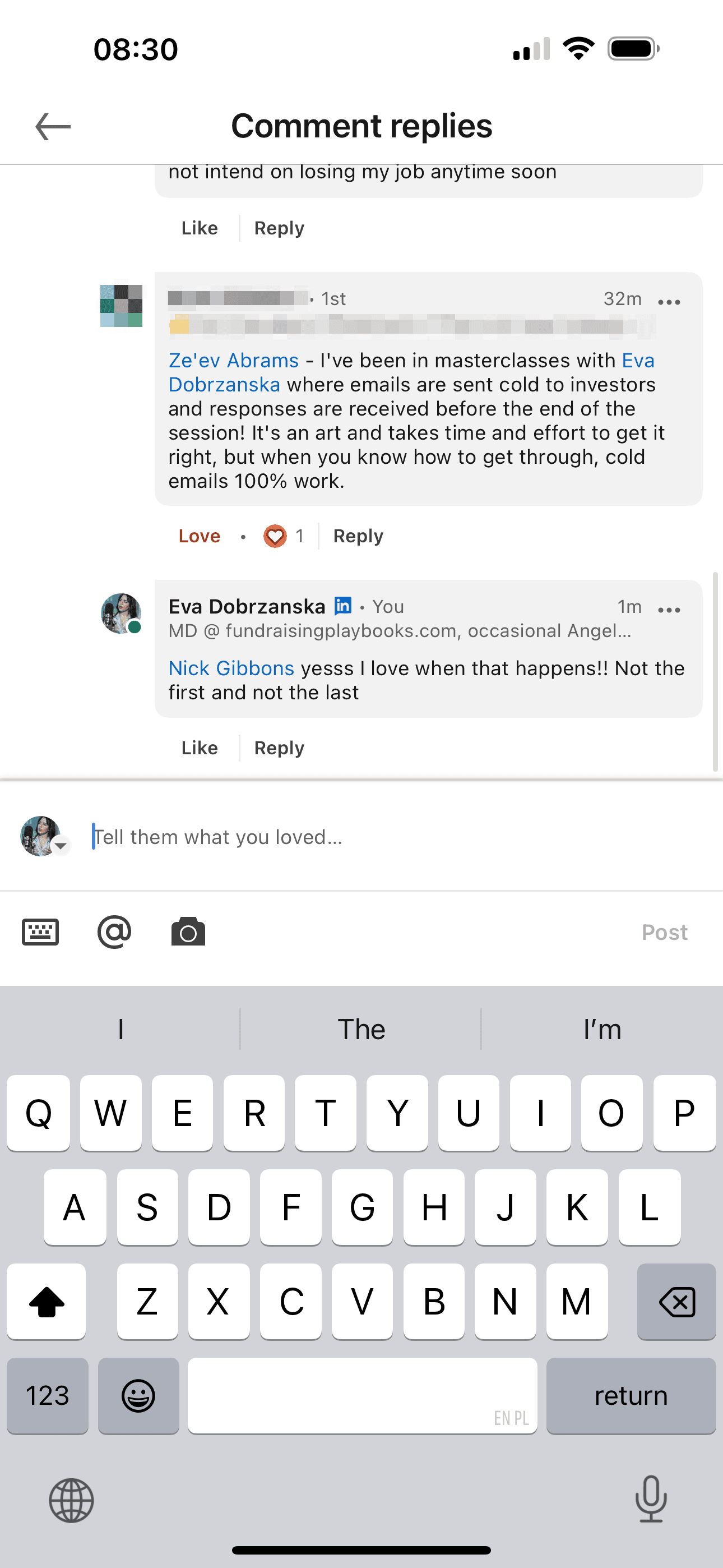Open the overflow menu on Eva's reply
Image resolution: width=723 pixels, height=1568 pixels.
tap(668, 608)
